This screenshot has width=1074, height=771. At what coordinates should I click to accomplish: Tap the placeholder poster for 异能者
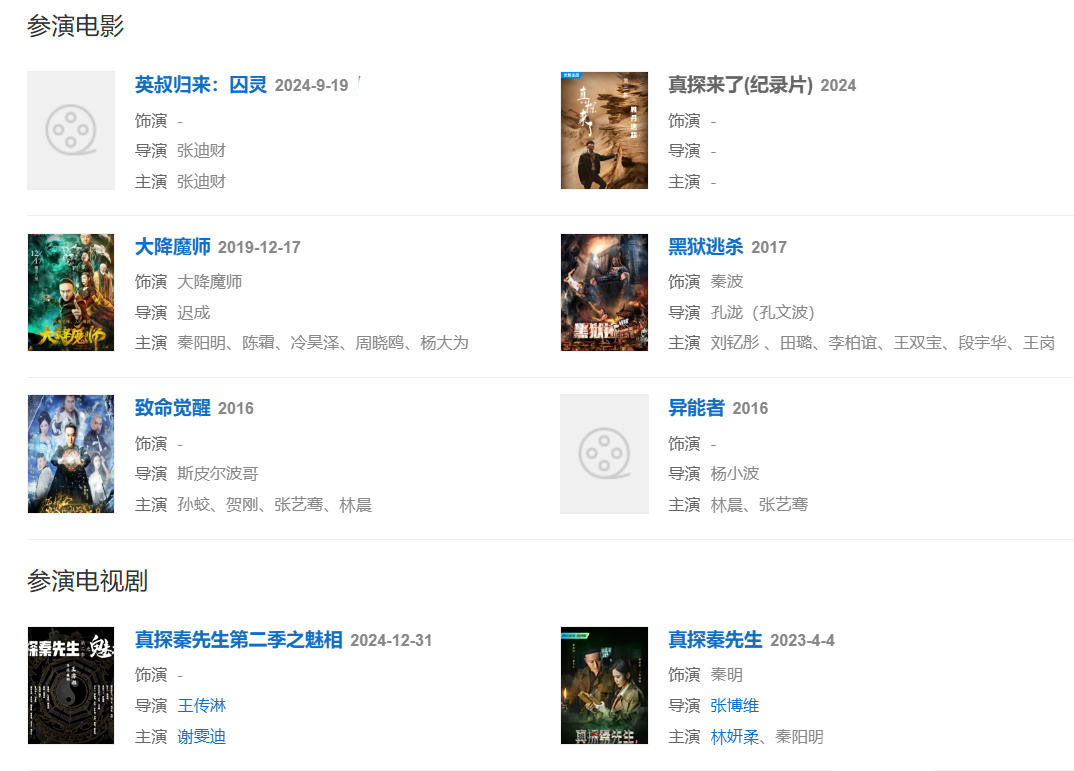[x=604, y=453]
